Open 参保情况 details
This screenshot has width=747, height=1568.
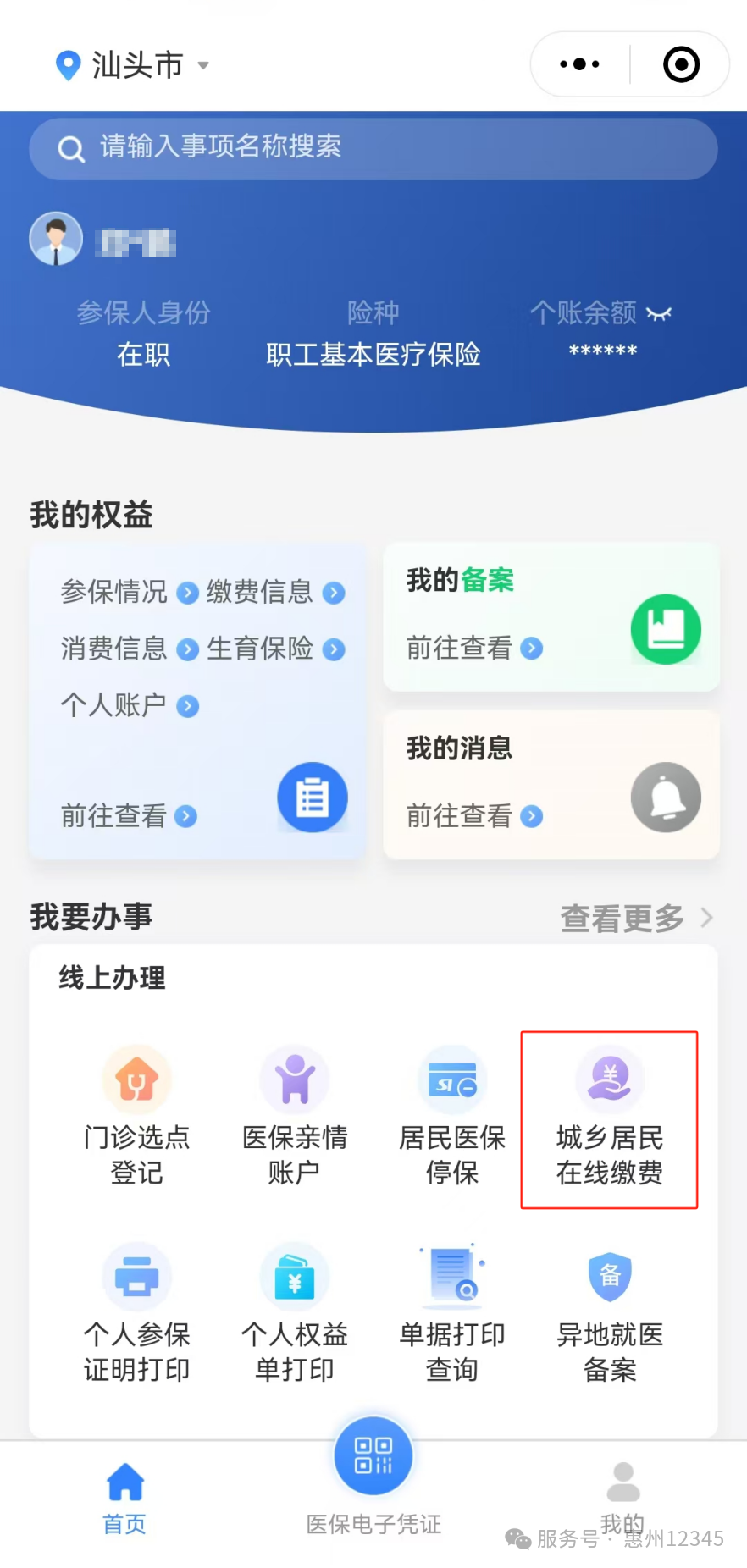[129, 592]
